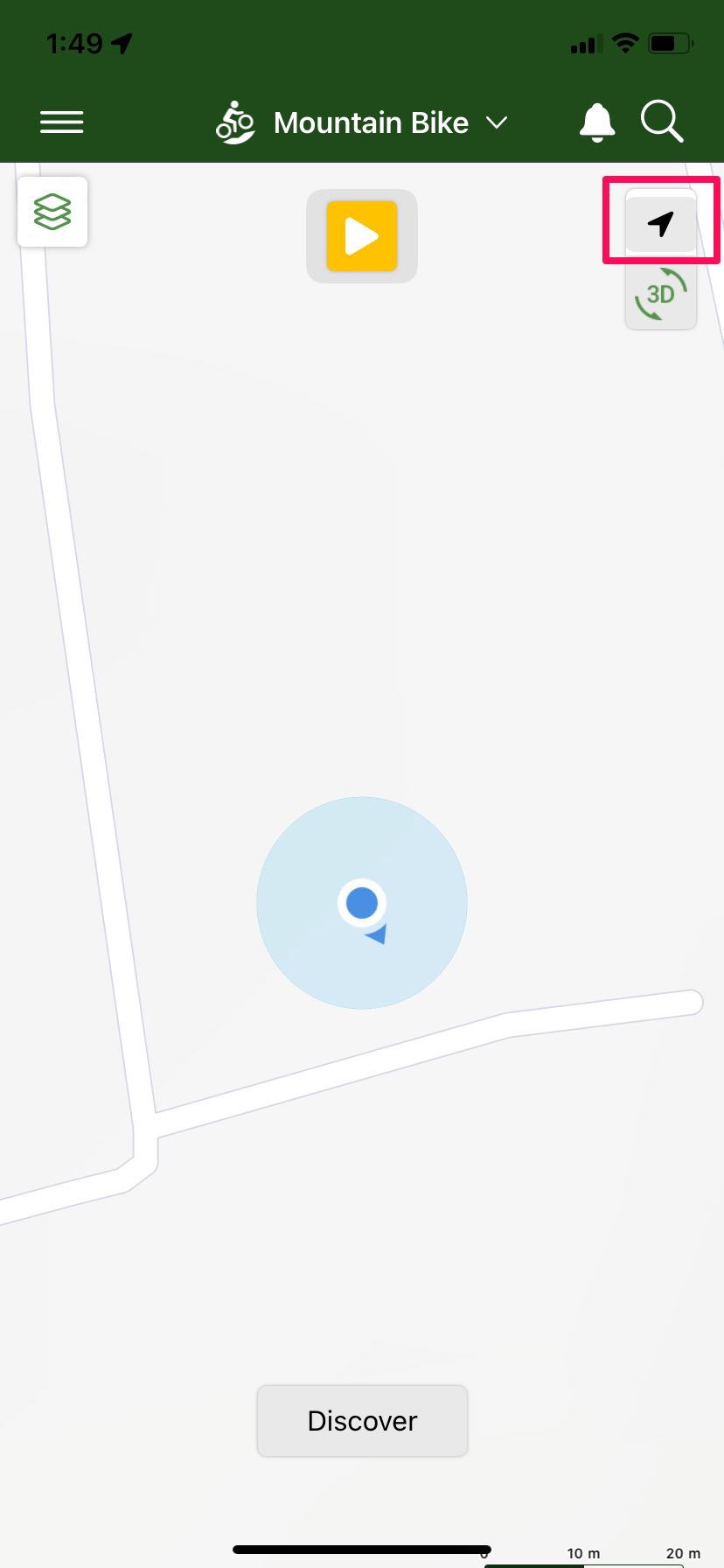Start recording with the yellow play button
The width and height of the screenshot is (724, 1568).
tap(362, 236)
